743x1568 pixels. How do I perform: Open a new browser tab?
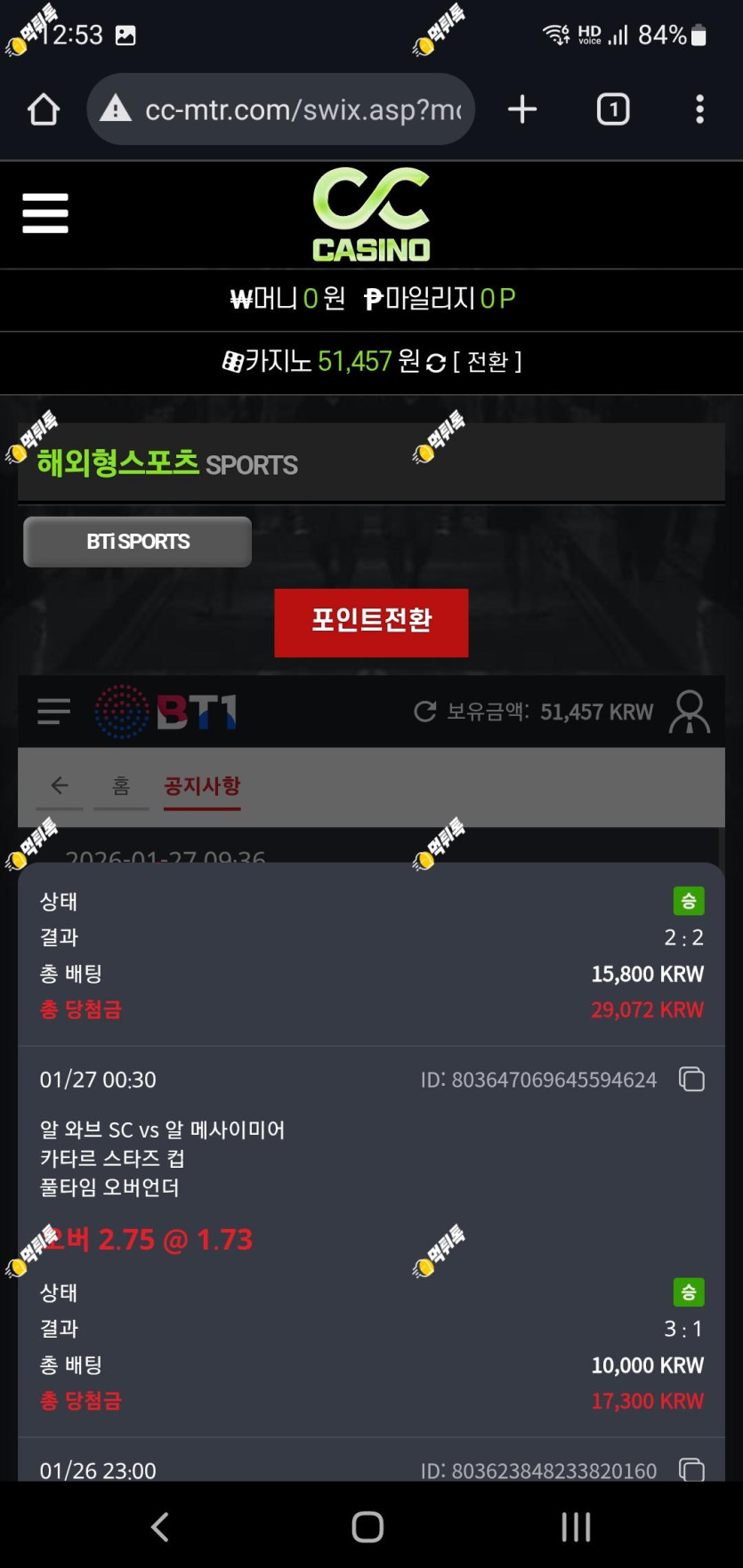pos(522,109)
